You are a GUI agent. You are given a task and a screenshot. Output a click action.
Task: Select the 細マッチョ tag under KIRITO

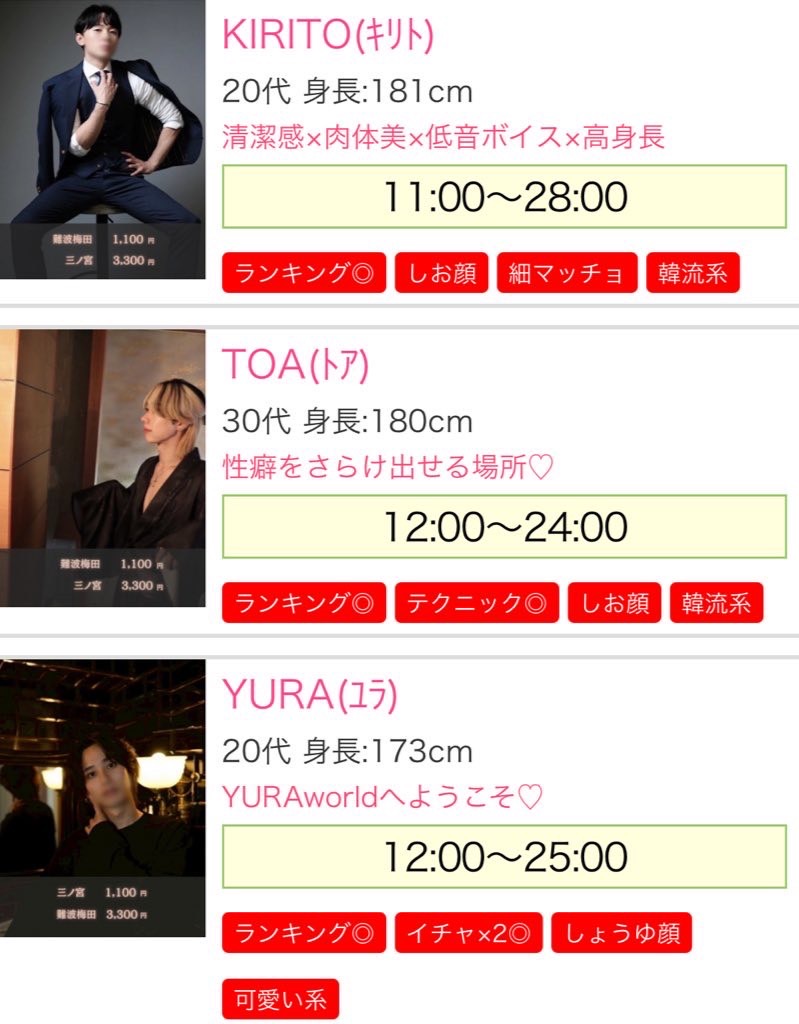click(566, 273)
